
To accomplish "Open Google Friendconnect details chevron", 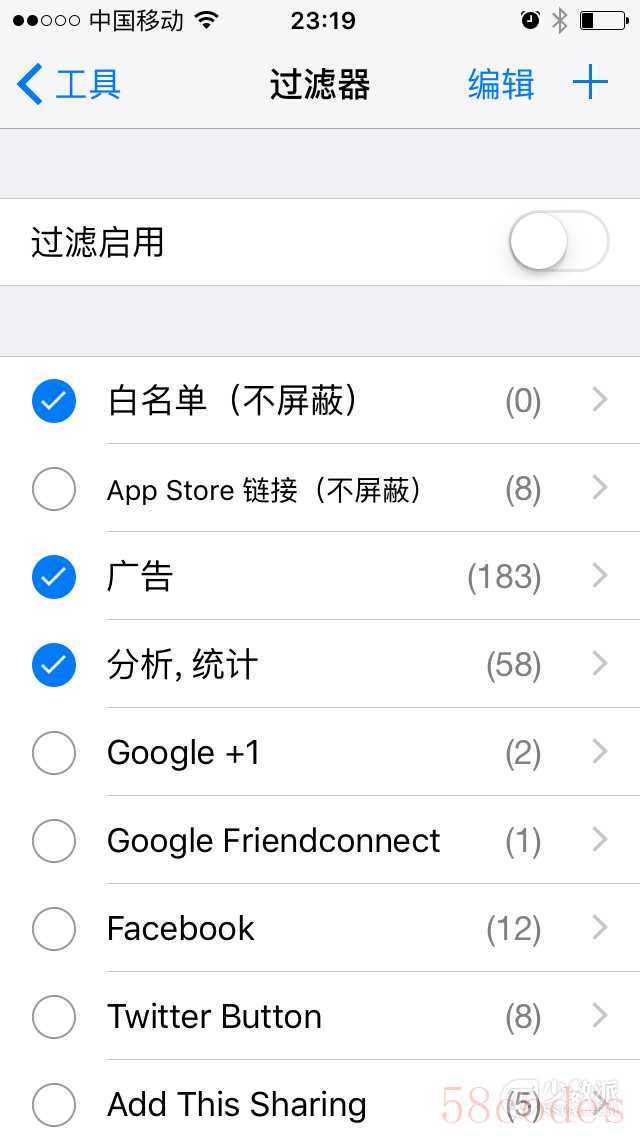I will [599, 840].
